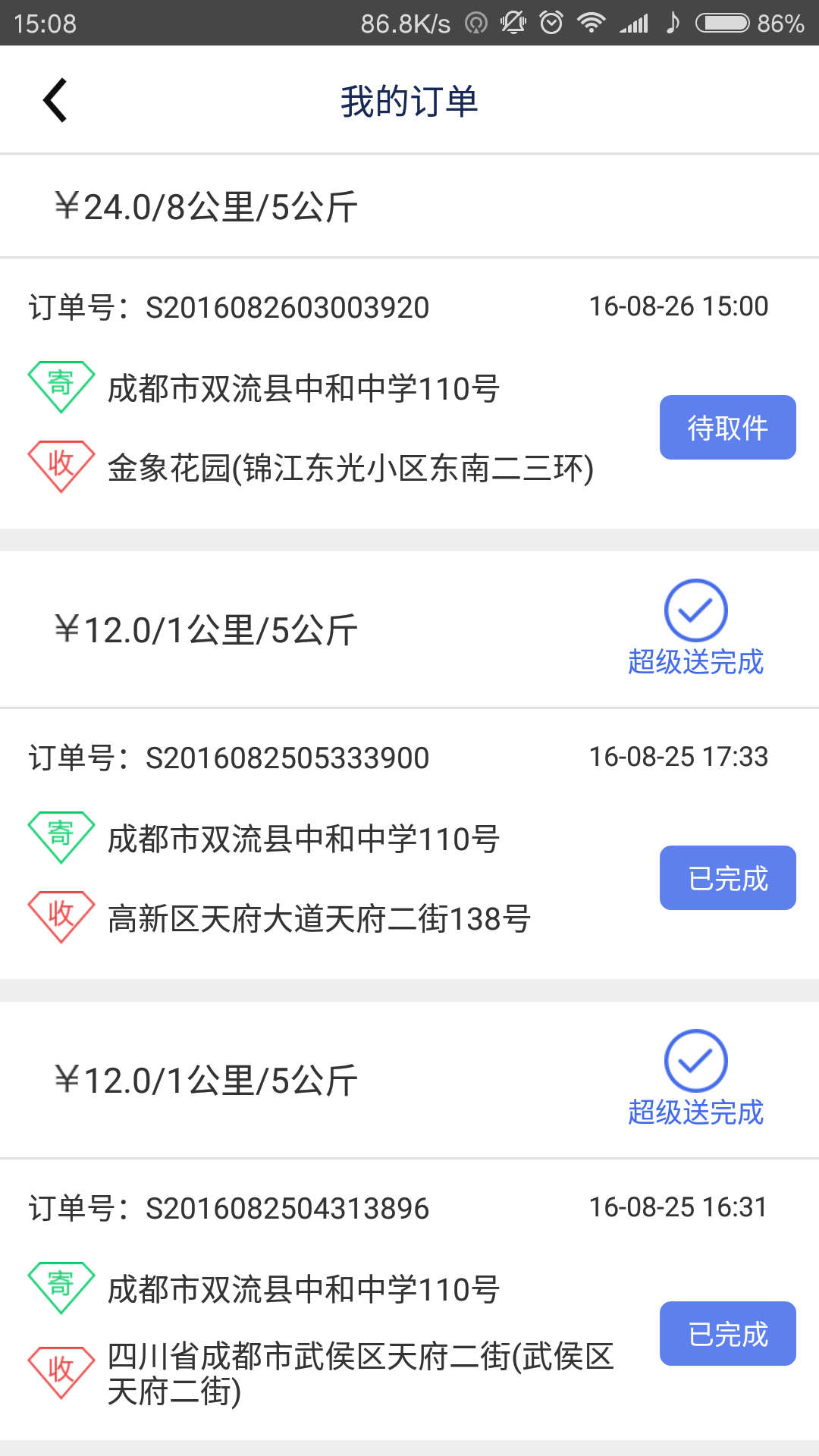
Task: Tap 超级送完成 under the second order
Action: 695,662
